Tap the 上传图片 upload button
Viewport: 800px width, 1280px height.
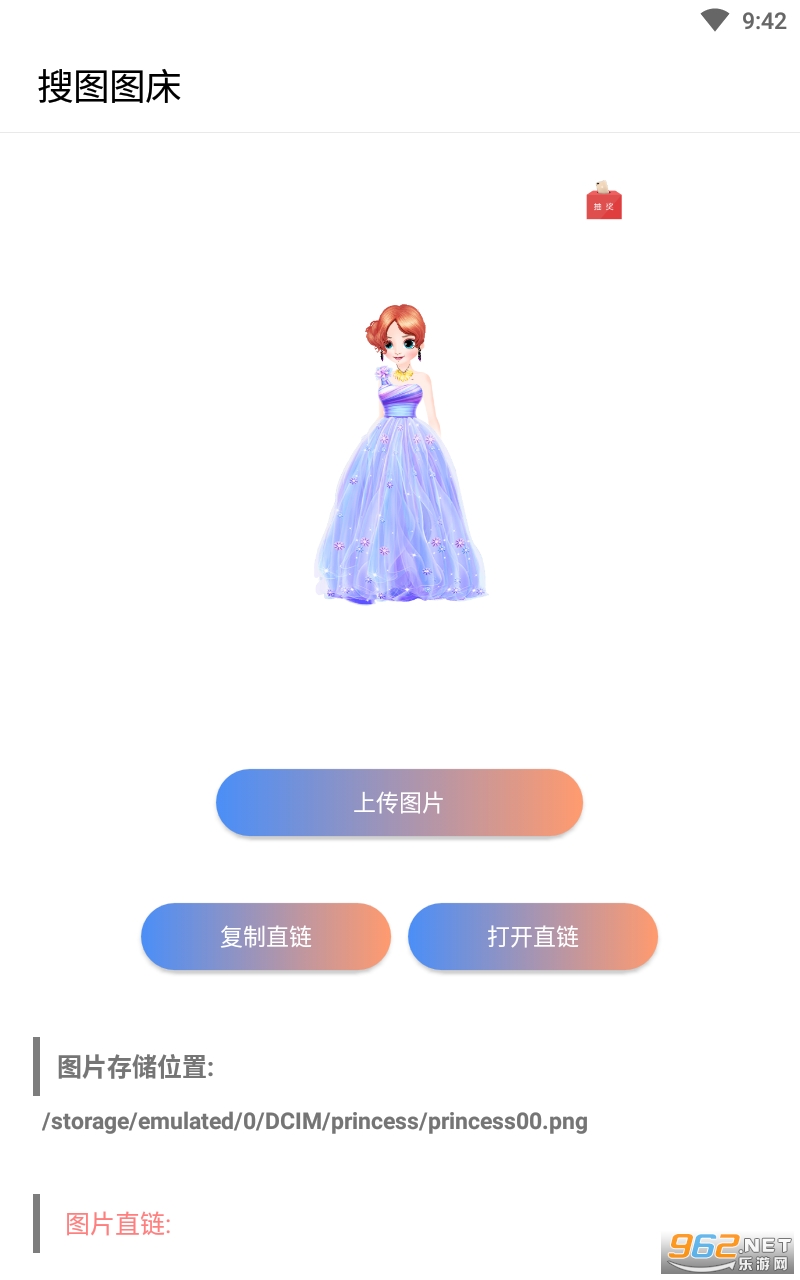(x=399, y=802)
